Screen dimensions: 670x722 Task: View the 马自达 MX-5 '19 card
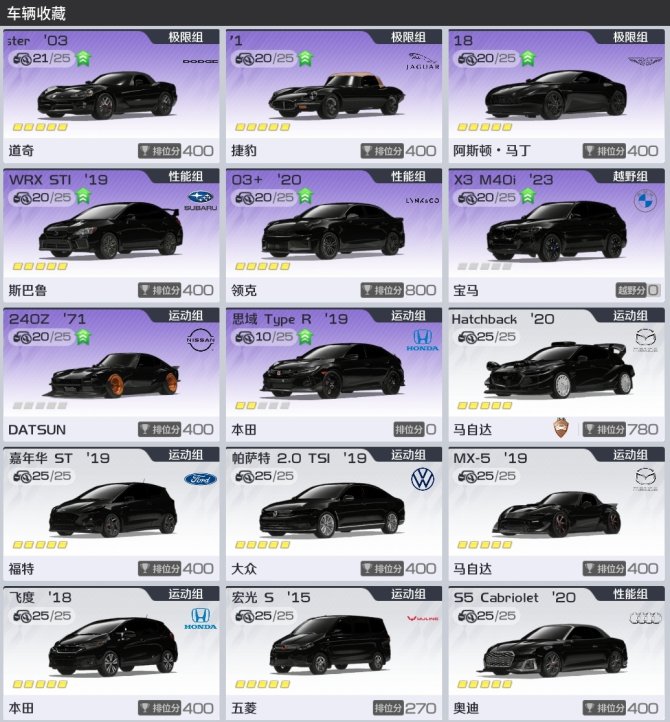pos(558,512)
